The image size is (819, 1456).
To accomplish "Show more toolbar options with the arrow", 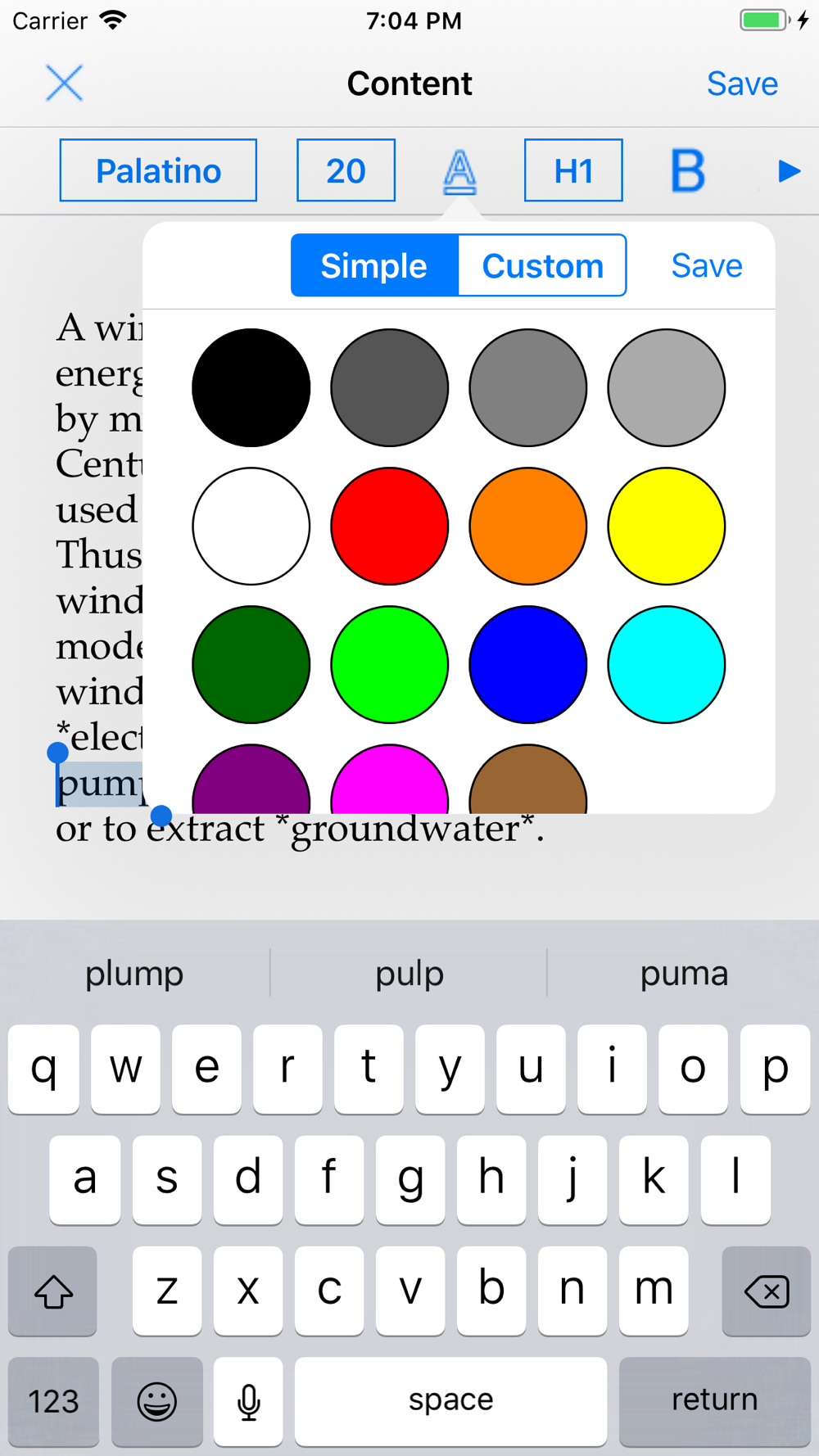I will (789, 171).
